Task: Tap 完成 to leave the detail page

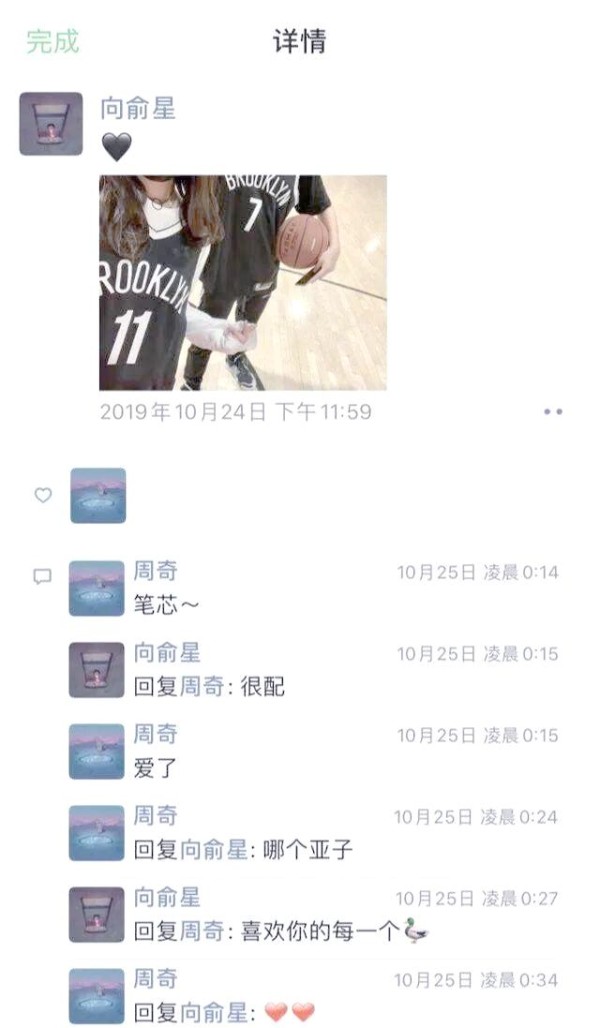Action: (x=52, y=42)
